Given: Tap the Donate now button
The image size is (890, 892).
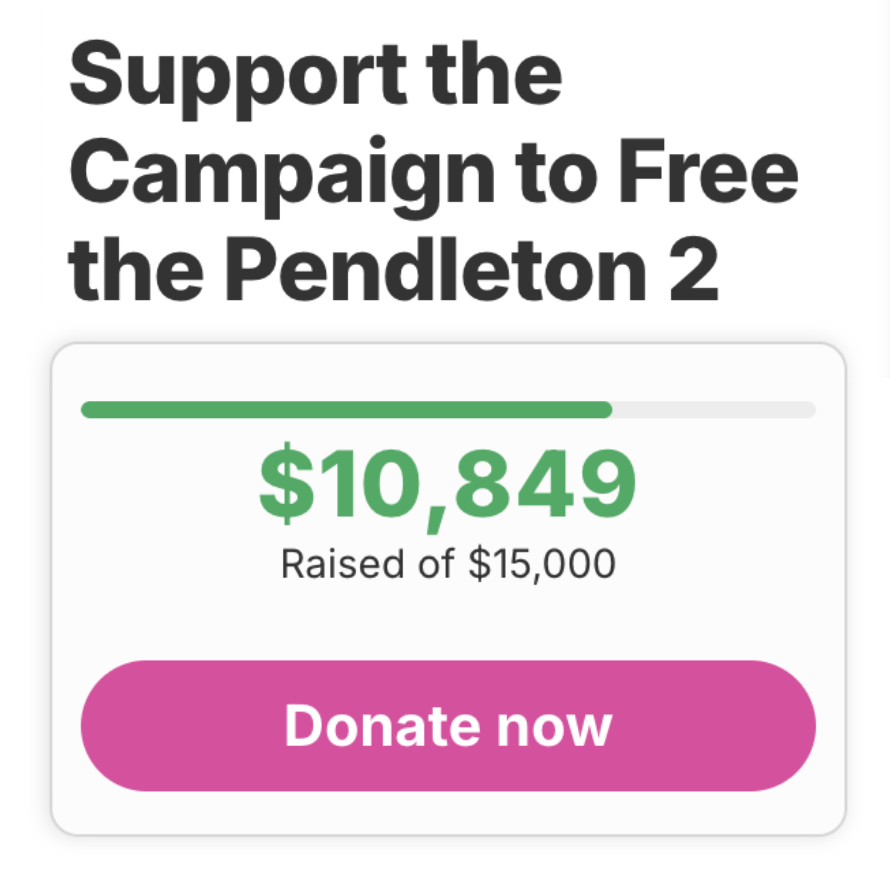Looking at the screenshot, I should tap(448, 726).
